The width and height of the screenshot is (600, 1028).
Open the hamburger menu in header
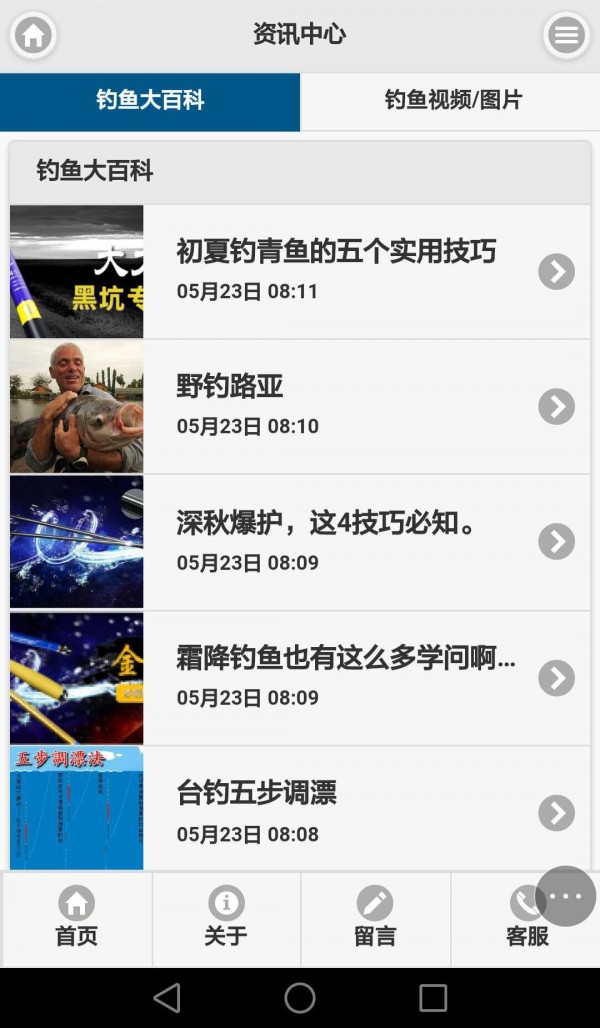coord(566,36)
